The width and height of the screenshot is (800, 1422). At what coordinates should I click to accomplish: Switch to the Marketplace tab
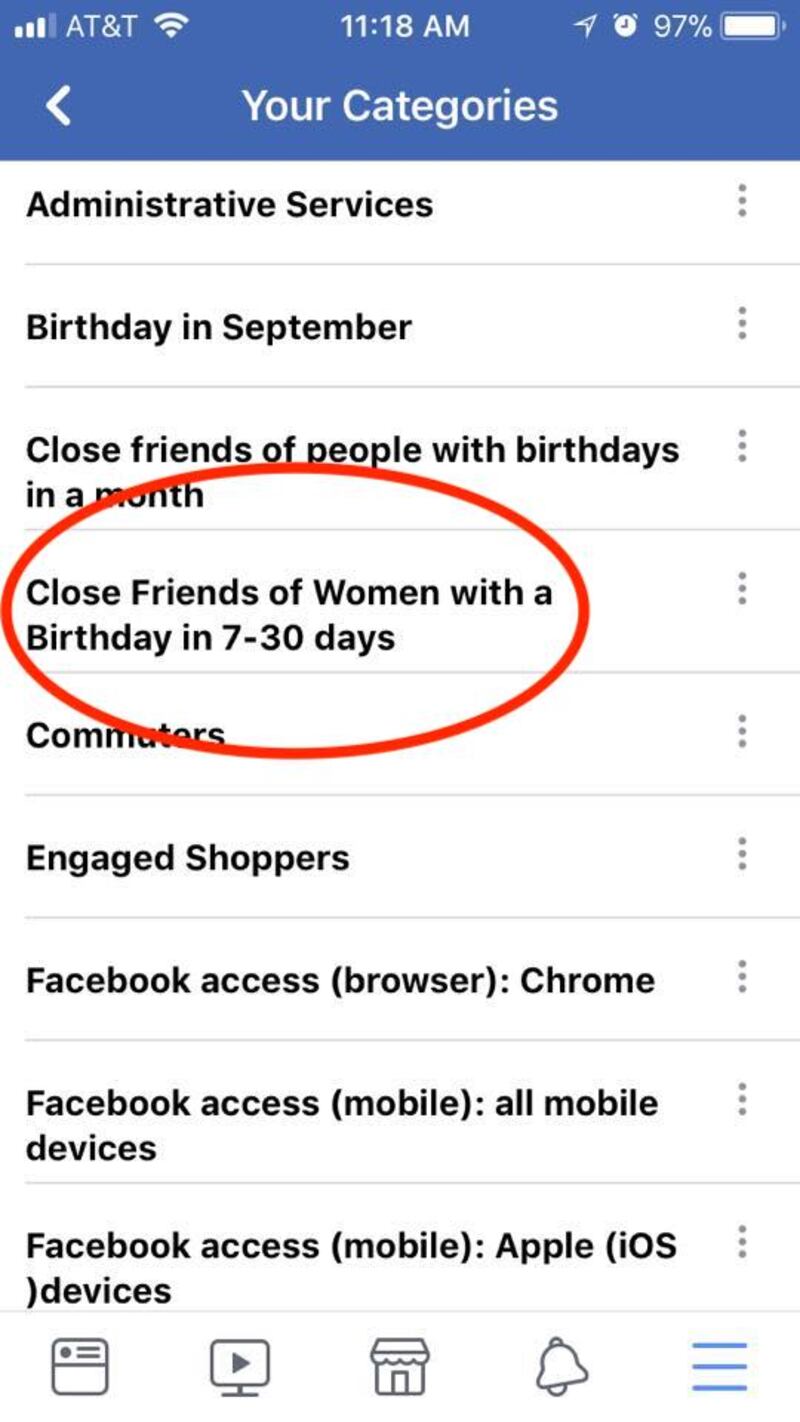[x=399, y=1367]
